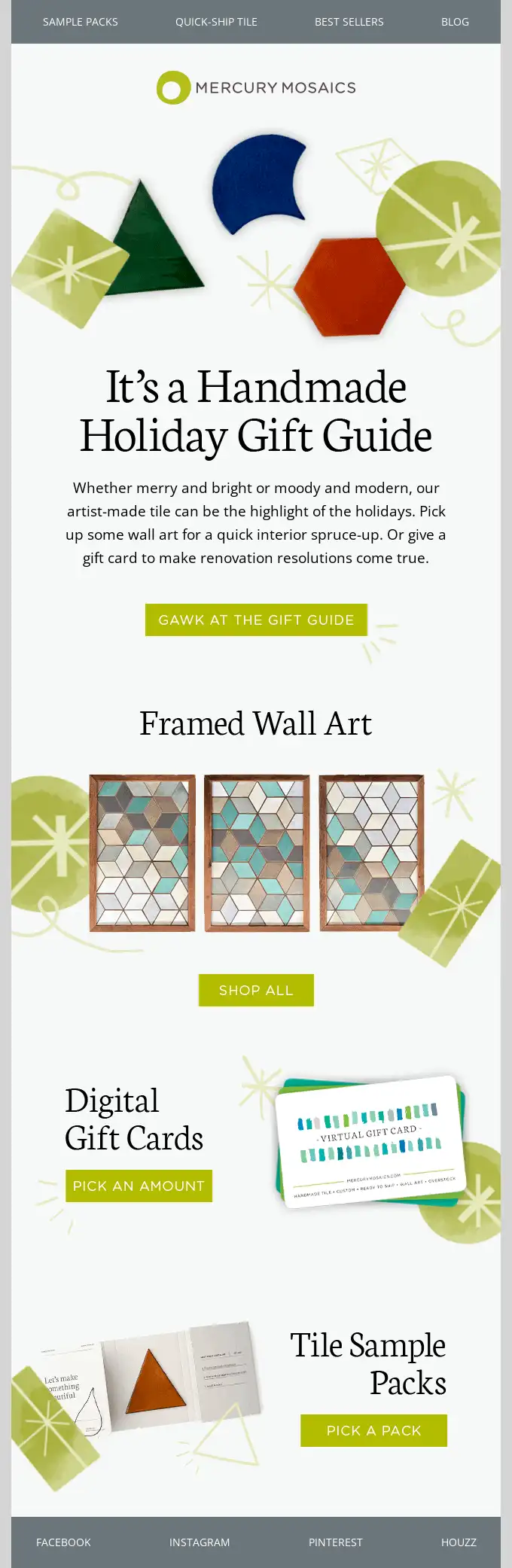The image size is (512, 1568).
Task: Select the Shop All button
Action: pyautogui.click(x=256, y=990)
